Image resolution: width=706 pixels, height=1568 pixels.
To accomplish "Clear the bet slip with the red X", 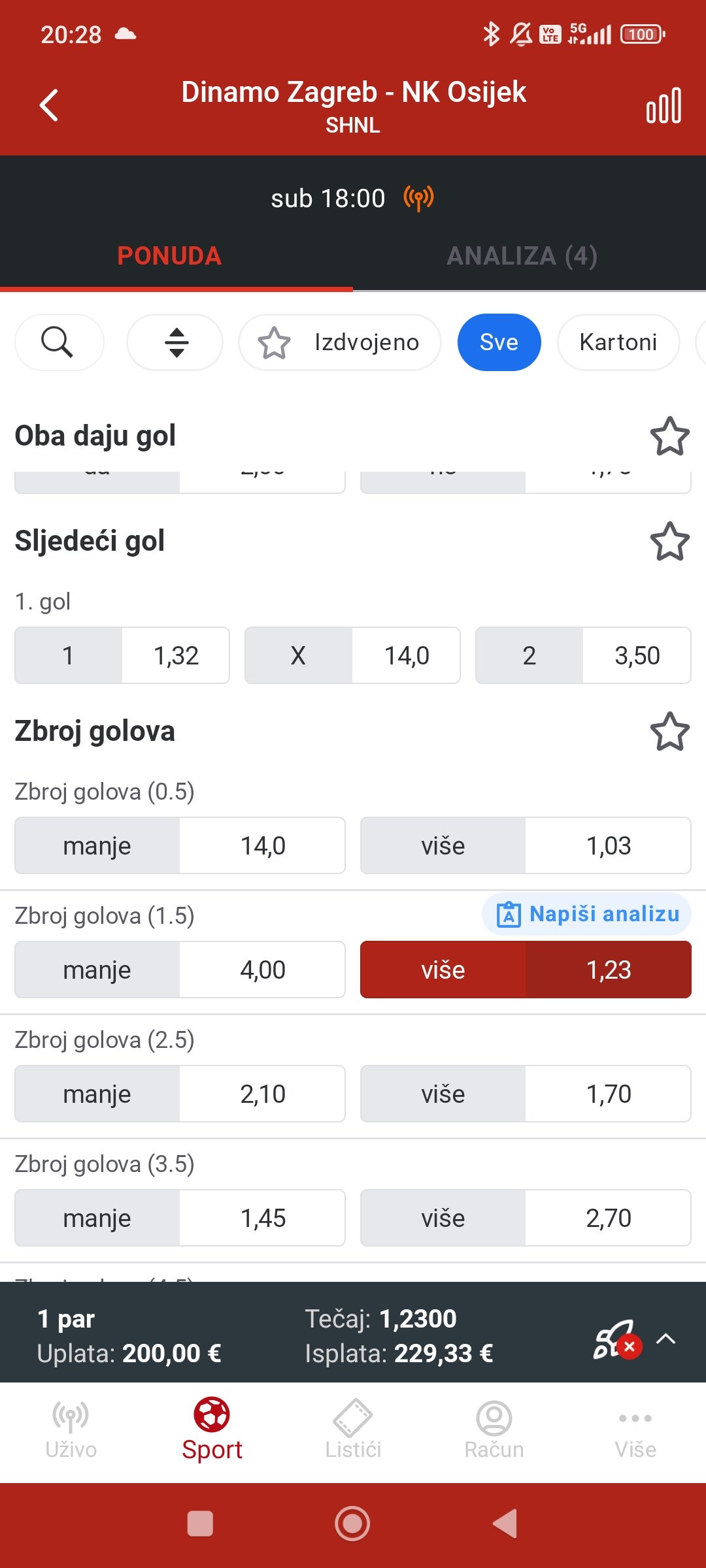I will 629,1347.
